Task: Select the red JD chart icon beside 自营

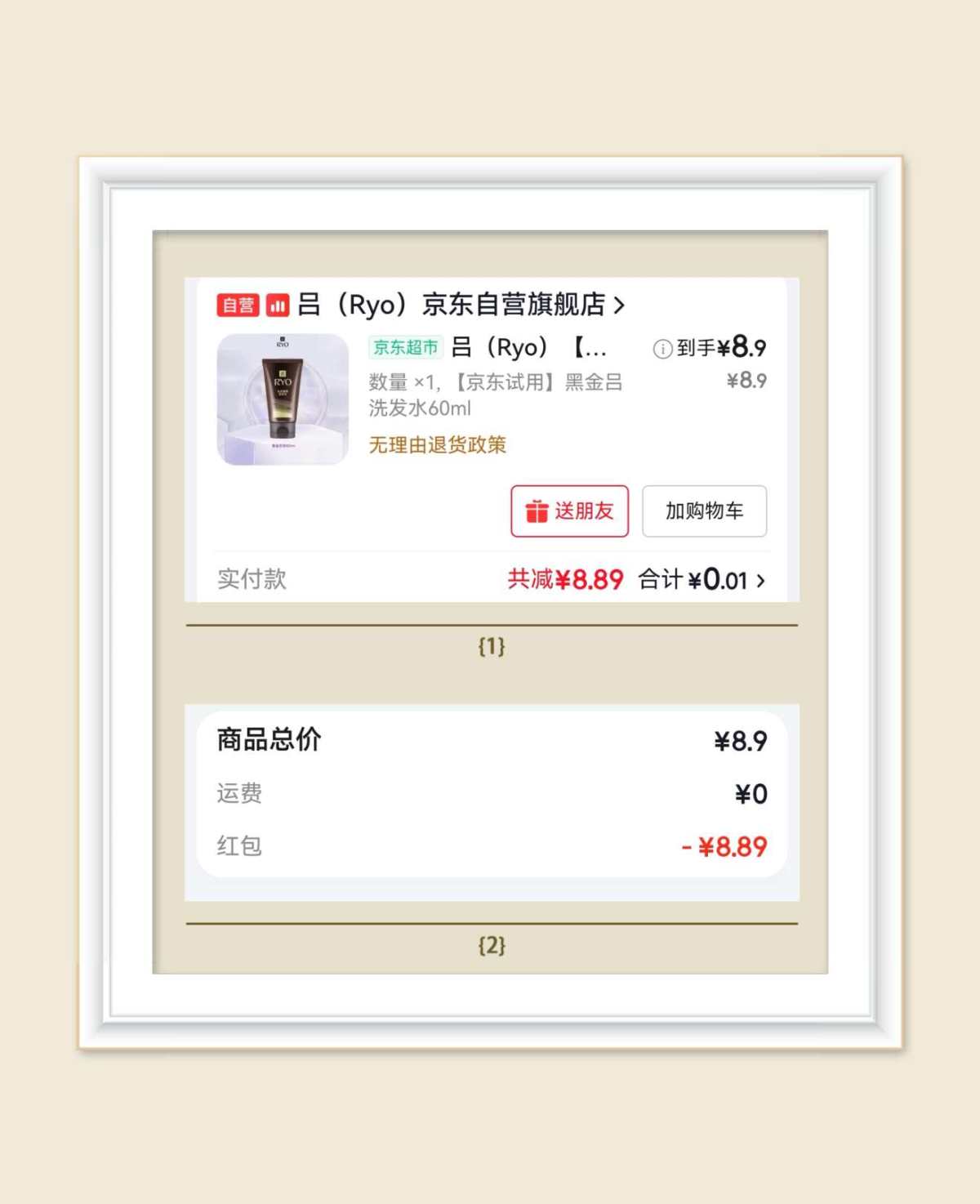Action: click(278, 305)
